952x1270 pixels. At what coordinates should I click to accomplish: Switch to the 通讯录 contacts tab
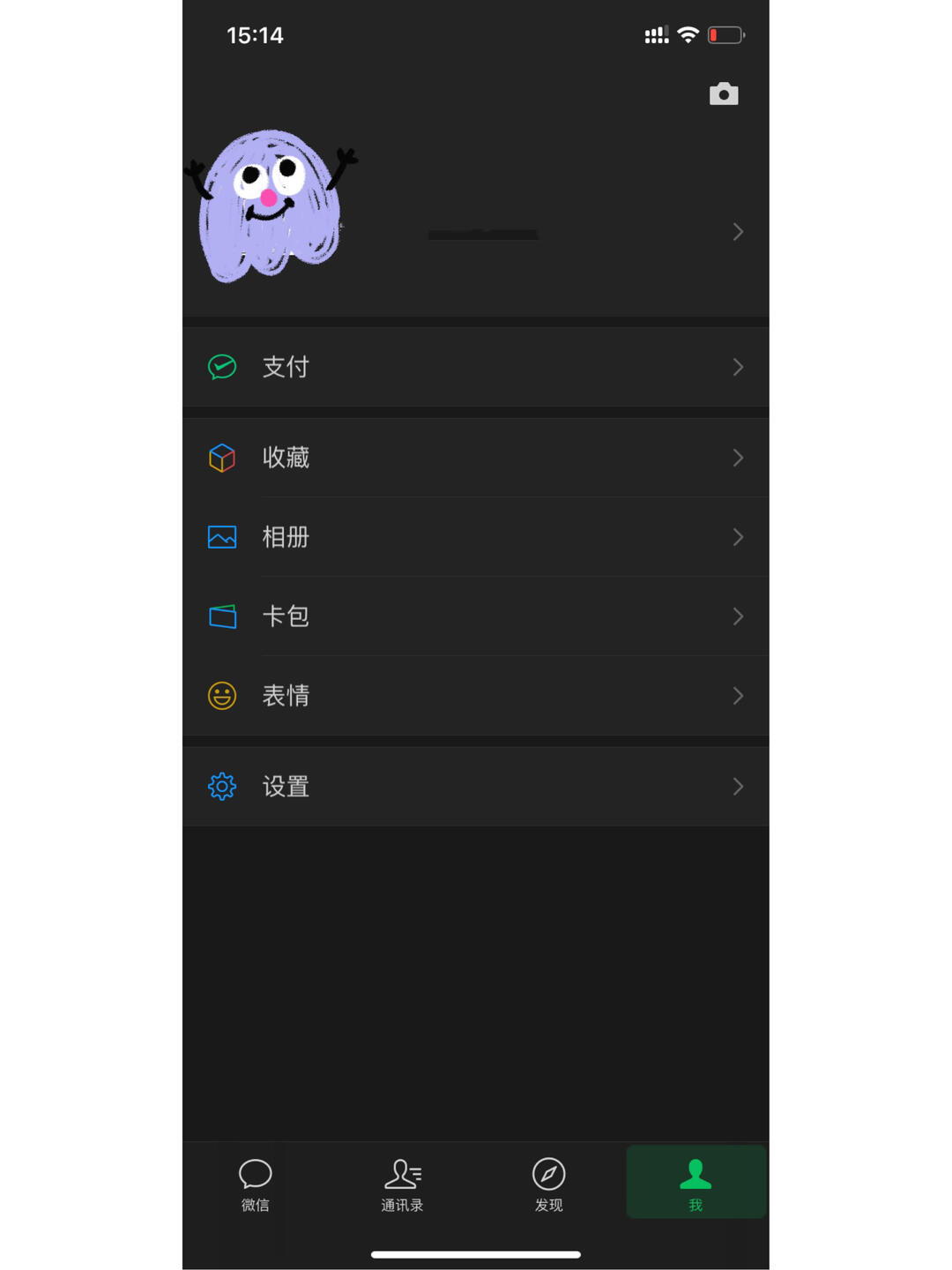pyautogui.click(x=402, y=1184)
